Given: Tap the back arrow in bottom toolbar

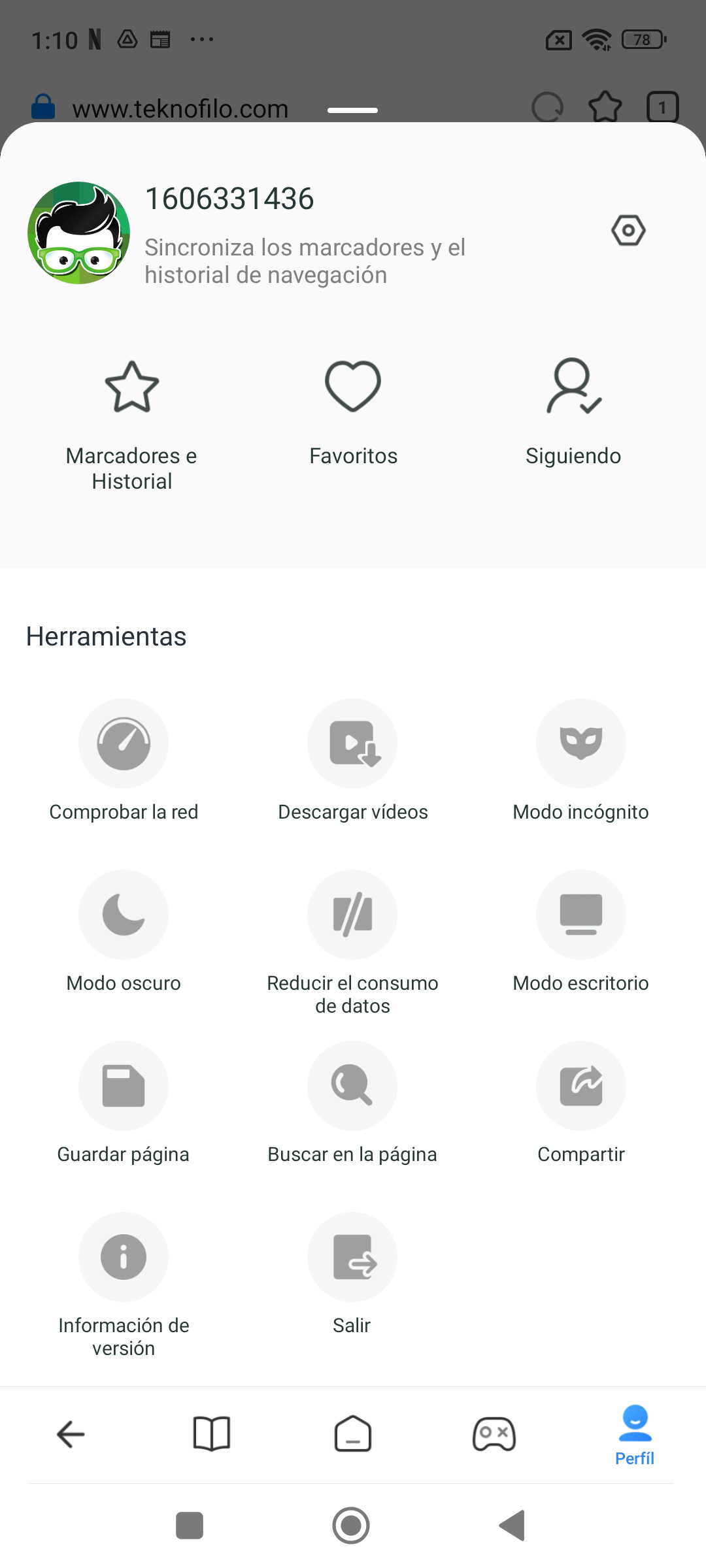Looking at the screenshot, I should (x=71, y=1434).
